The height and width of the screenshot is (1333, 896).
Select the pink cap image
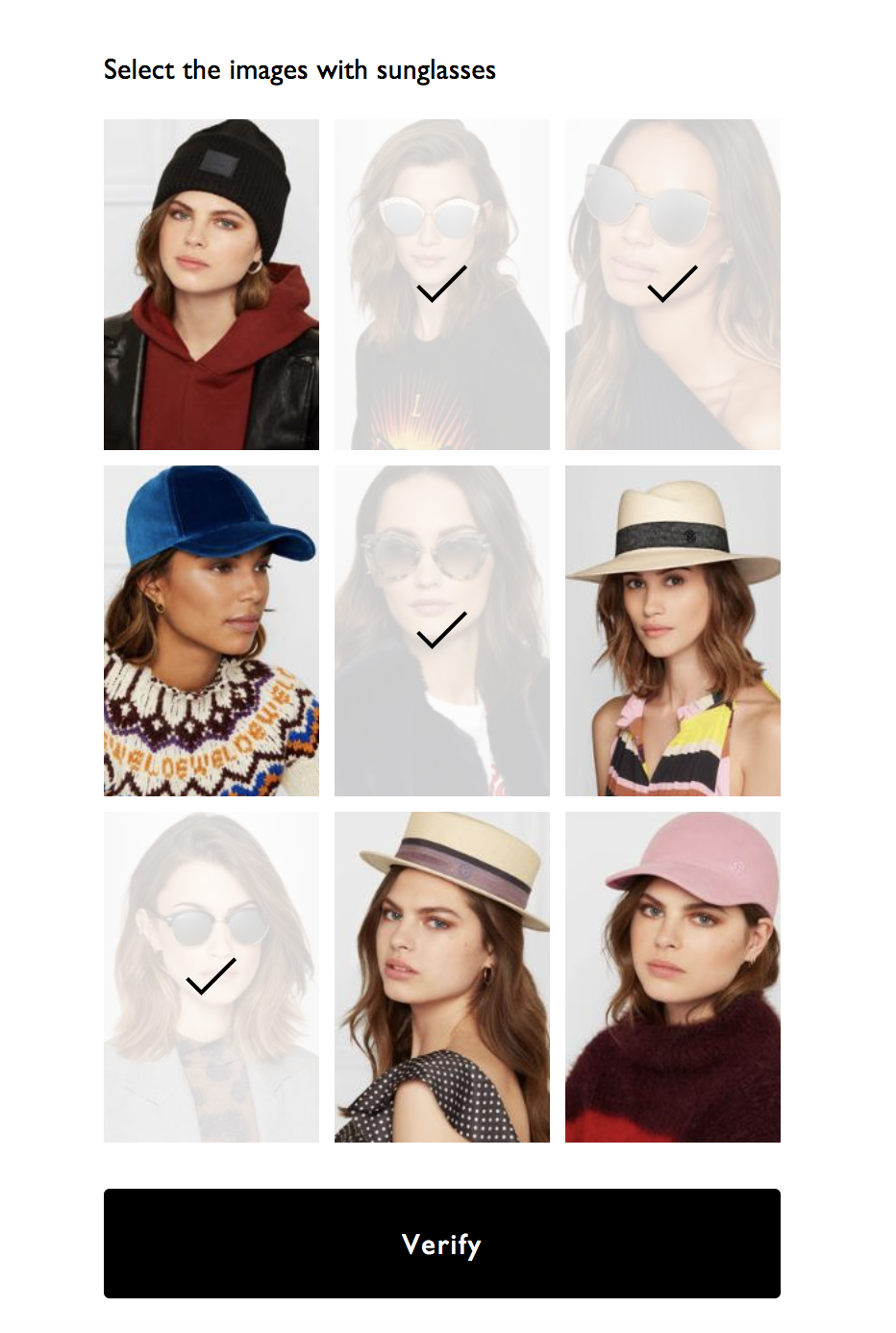pos(672,977)
